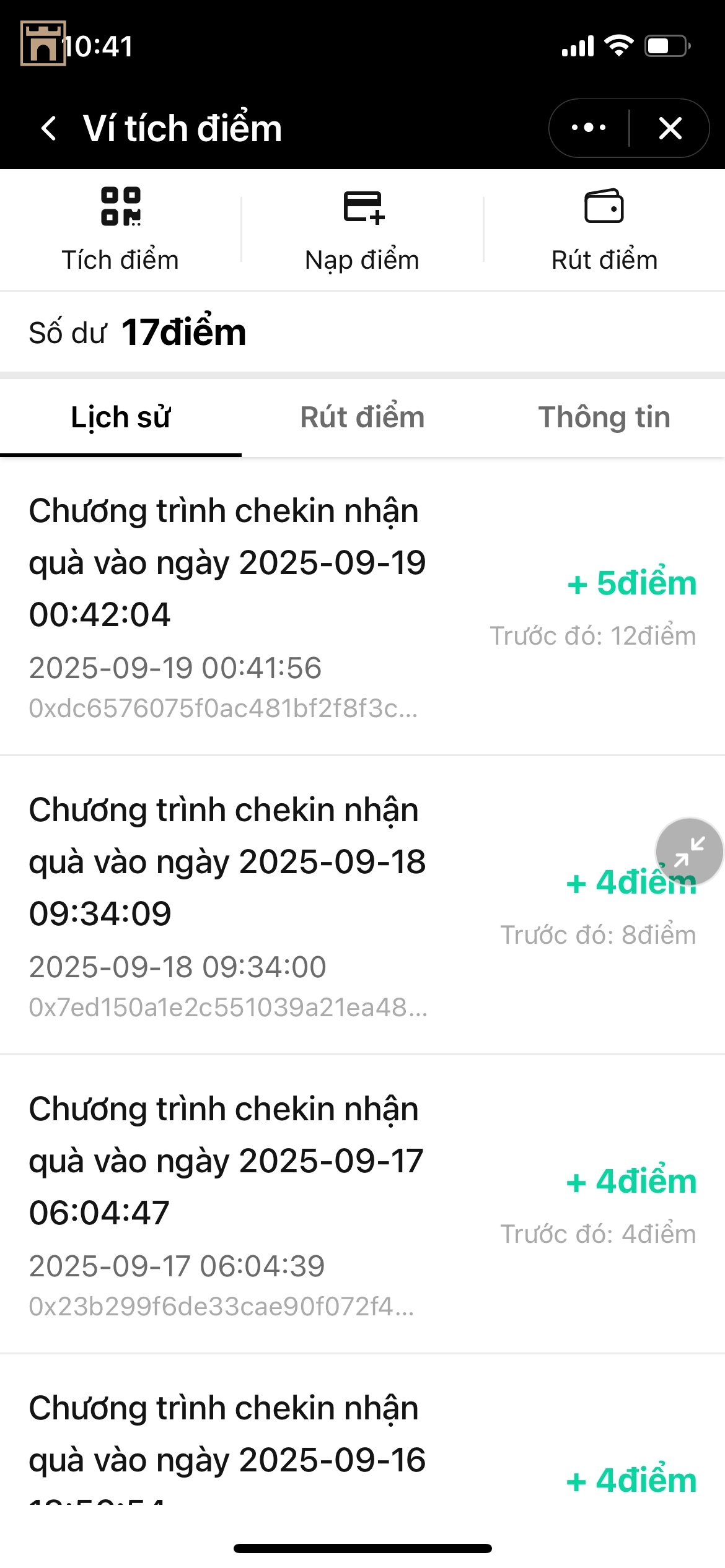Image resolution: width=725 pixels, height=1568 pixels.
Task: Go back from Ví tích điểm
Action: click(x=49, y=129)
